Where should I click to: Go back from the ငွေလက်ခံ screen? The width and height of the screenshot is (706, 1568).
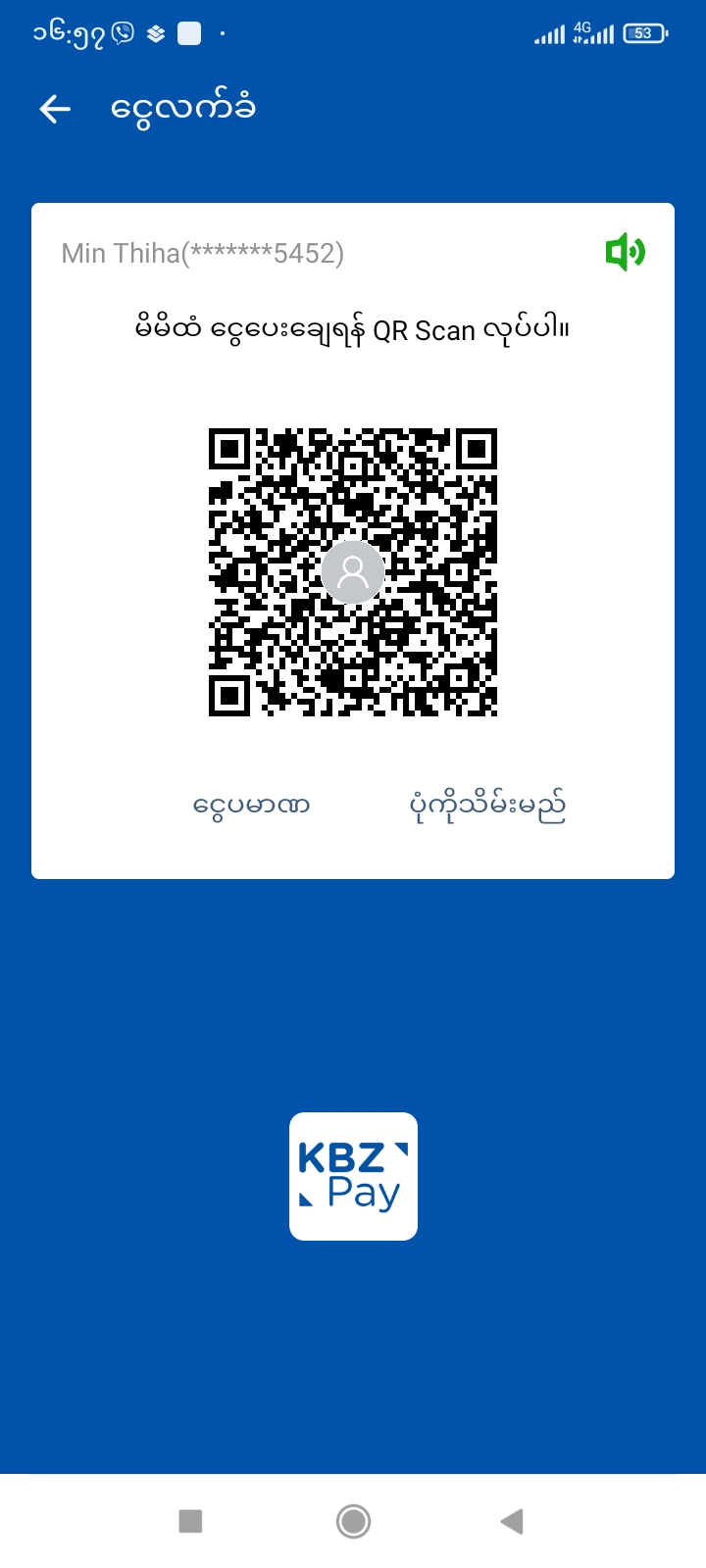pyautogui.click(x=55, y=109)
